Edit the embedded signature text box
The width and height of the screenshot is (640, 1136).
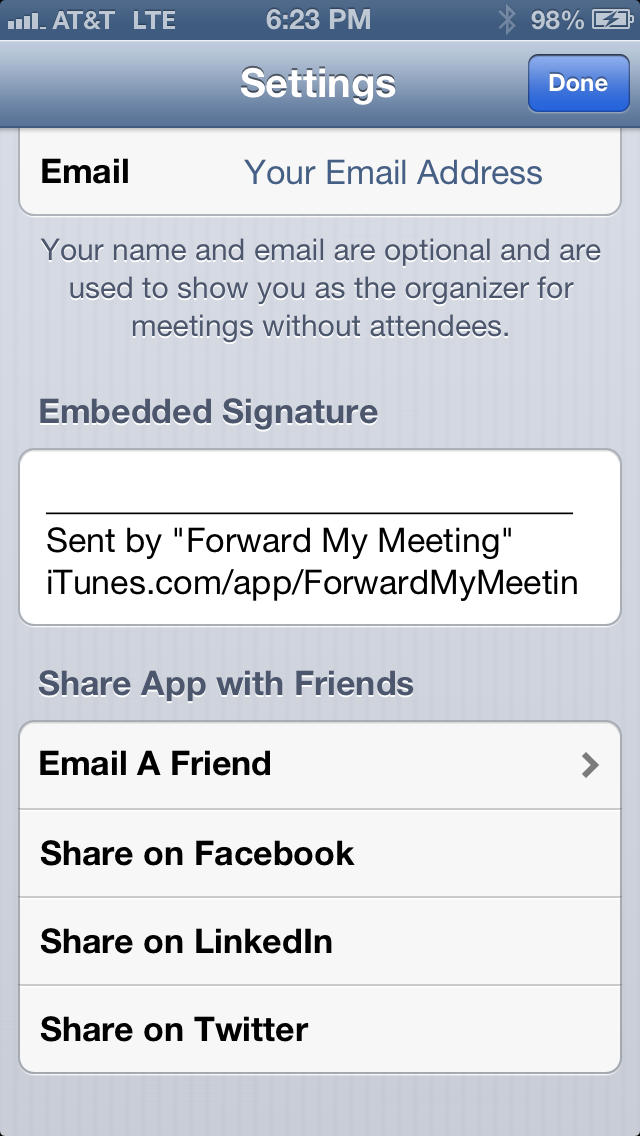pyautogui.click(x=320, y=537)
